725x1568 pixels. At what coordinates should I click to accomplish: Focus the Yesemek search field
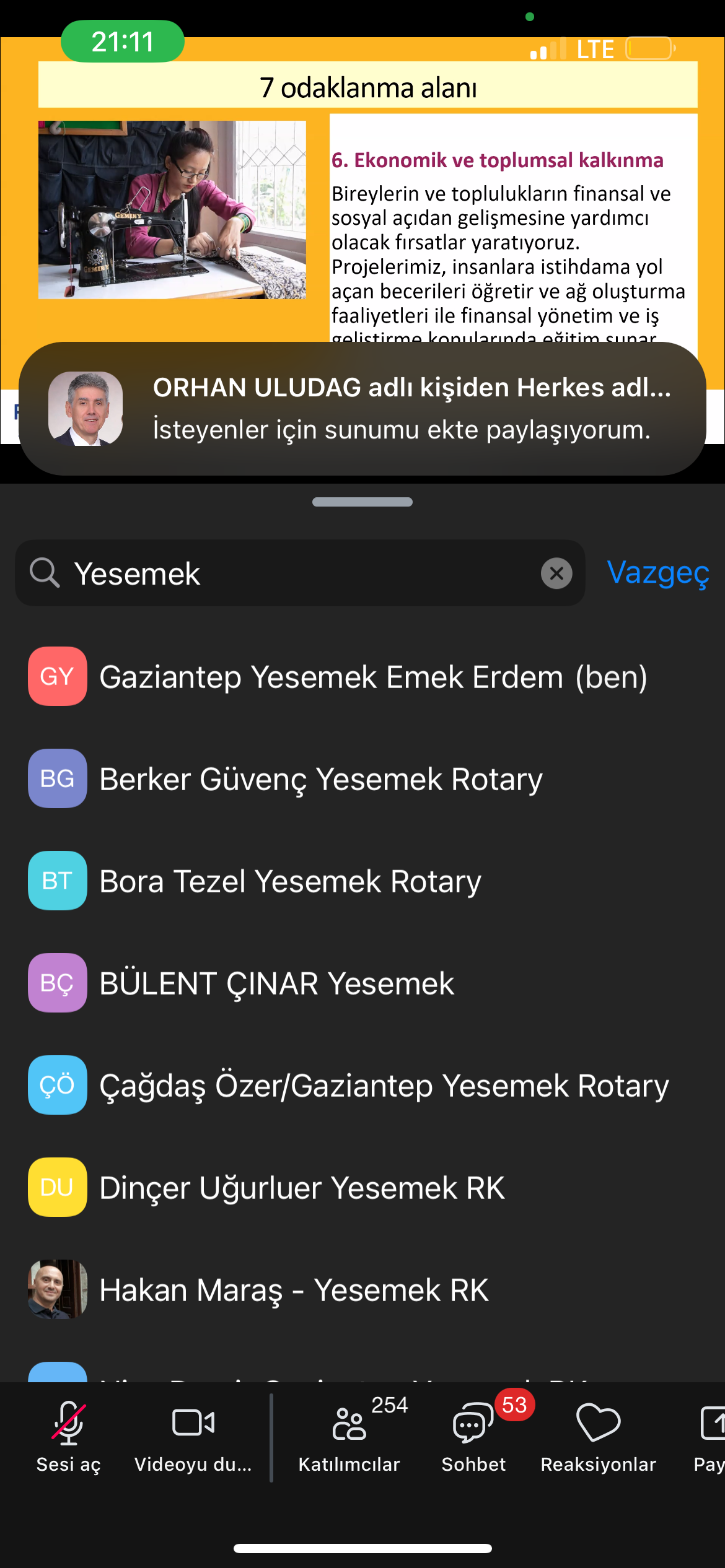coord(300,573)
